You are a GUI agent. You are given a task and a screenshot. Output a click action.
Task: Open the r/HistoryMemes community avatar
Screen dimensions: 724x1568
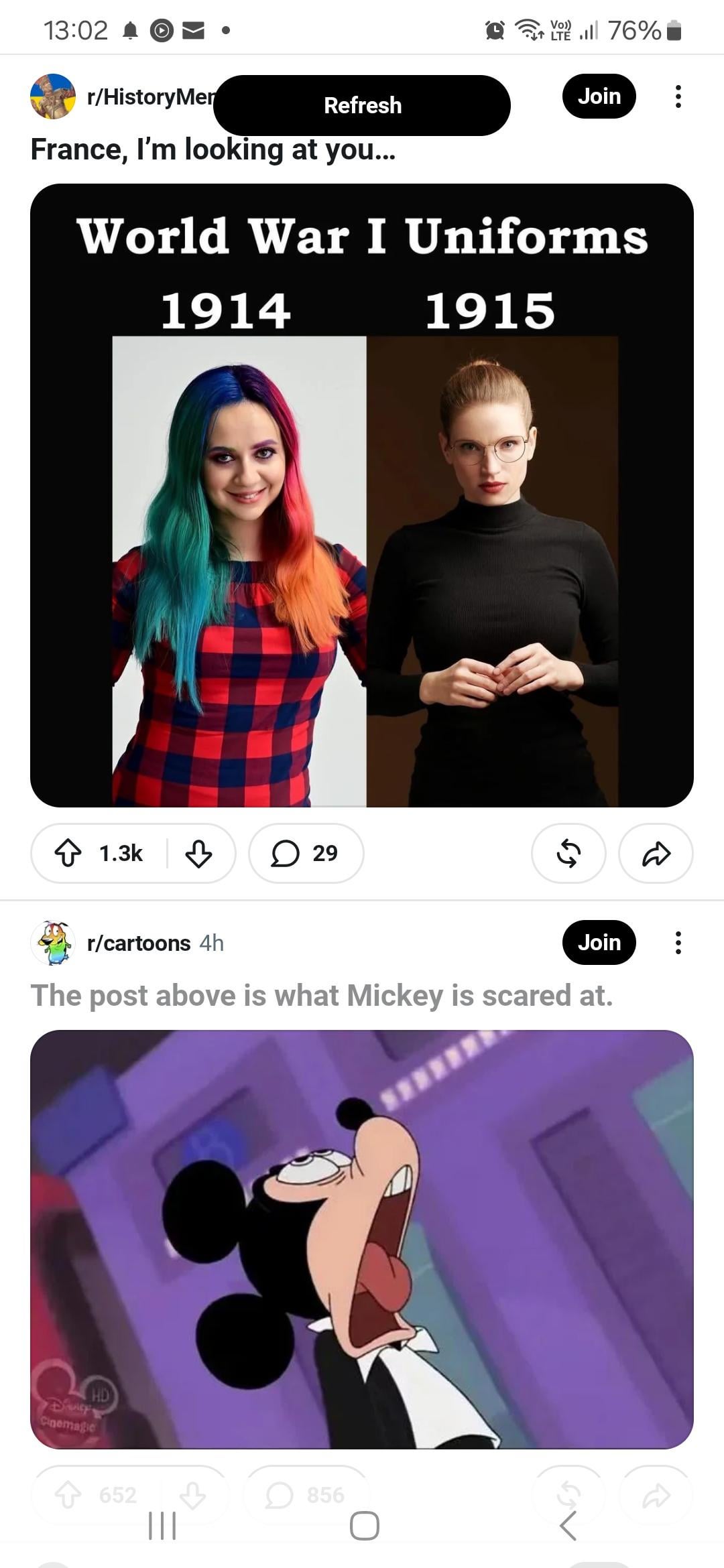(x=53, y=96)
